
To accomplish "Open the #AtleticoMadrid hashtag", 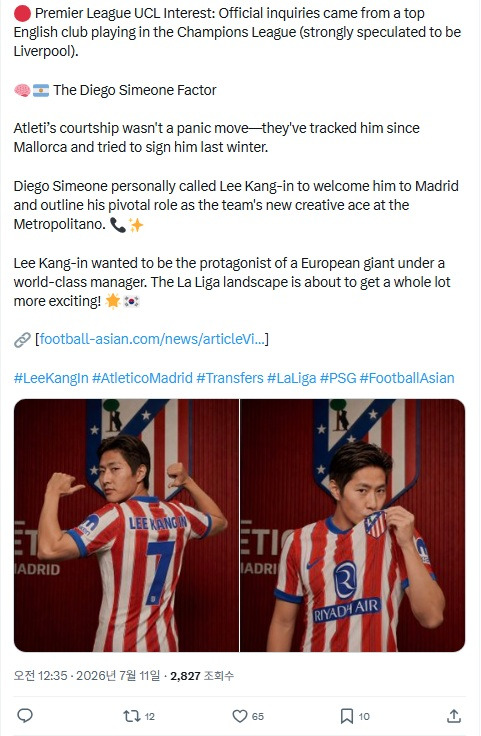I will click(142, 378).
